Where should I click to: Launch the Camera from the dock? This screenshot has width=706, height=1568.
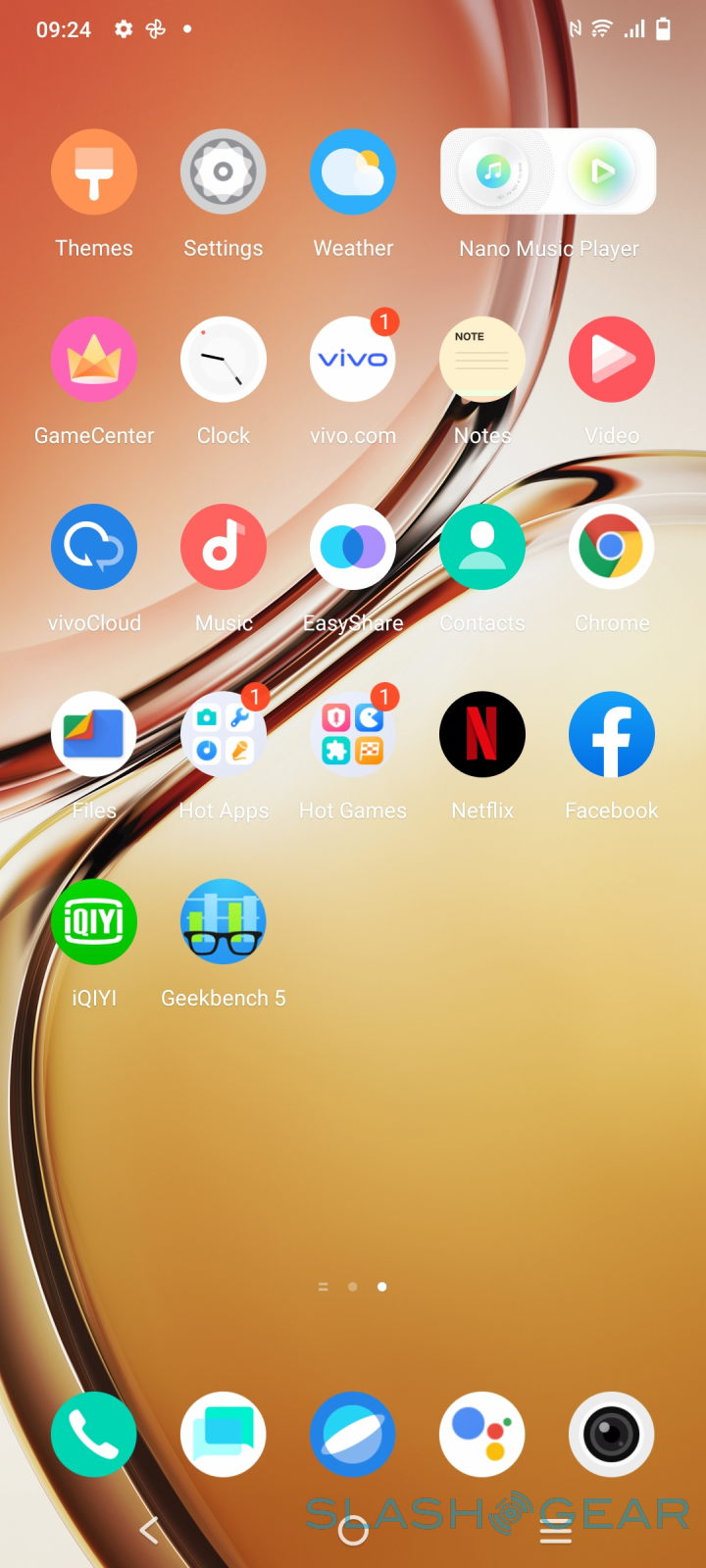612,1434
